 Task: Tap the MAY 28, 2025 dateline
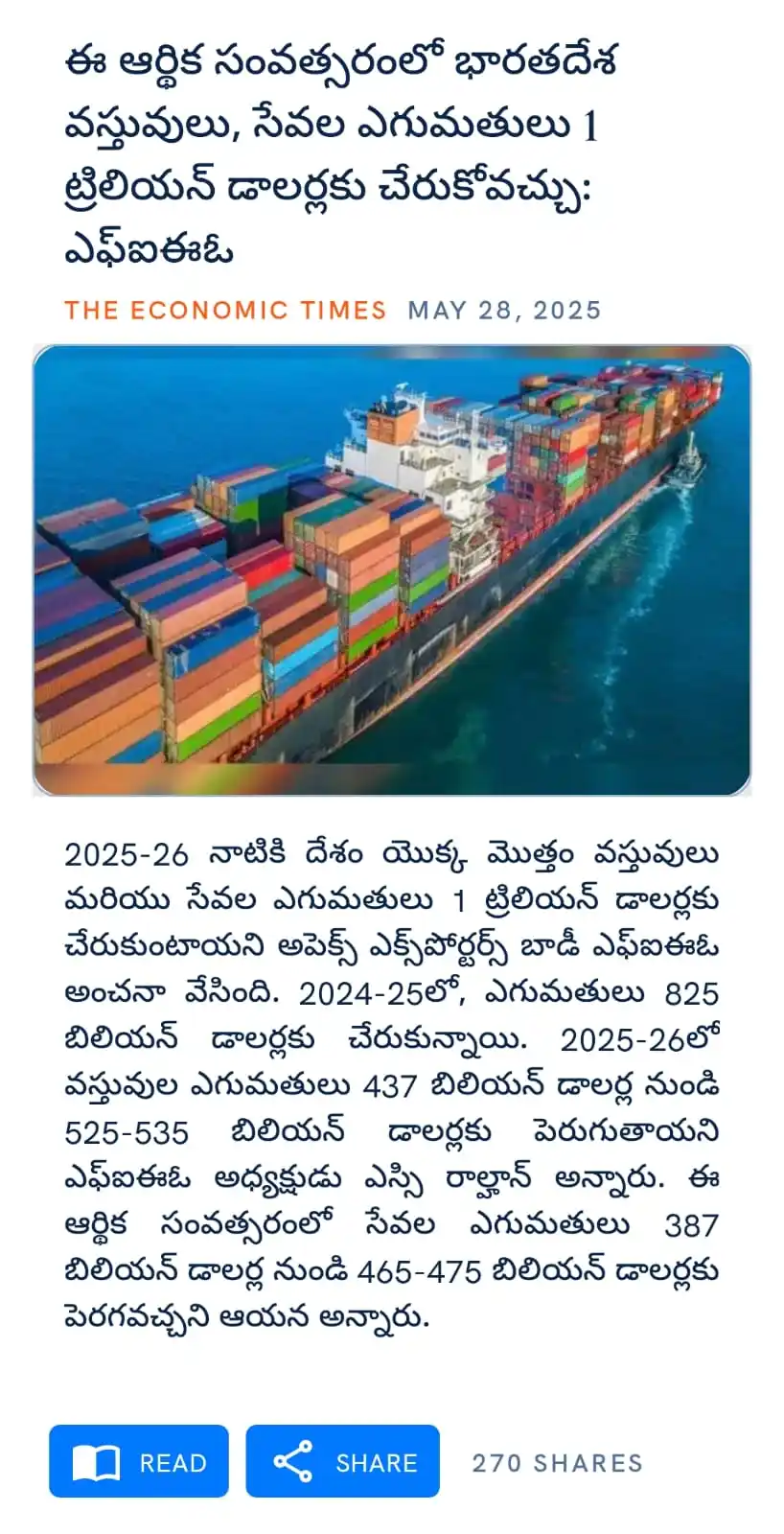[x=505, y=310]
